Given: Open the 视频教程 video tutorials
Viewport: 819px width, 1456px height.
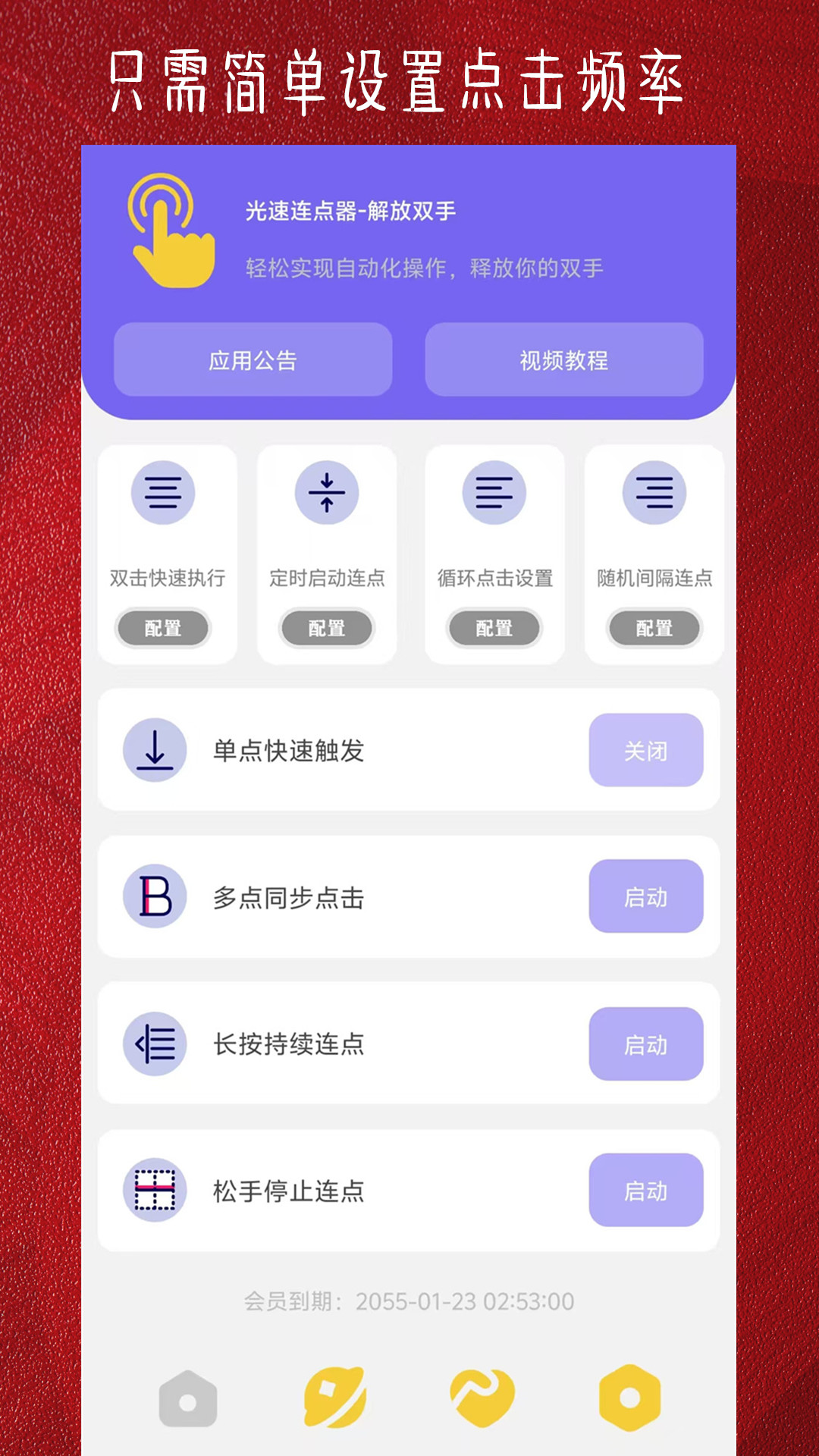Looking at the screenshot, I should click(566, 361).
